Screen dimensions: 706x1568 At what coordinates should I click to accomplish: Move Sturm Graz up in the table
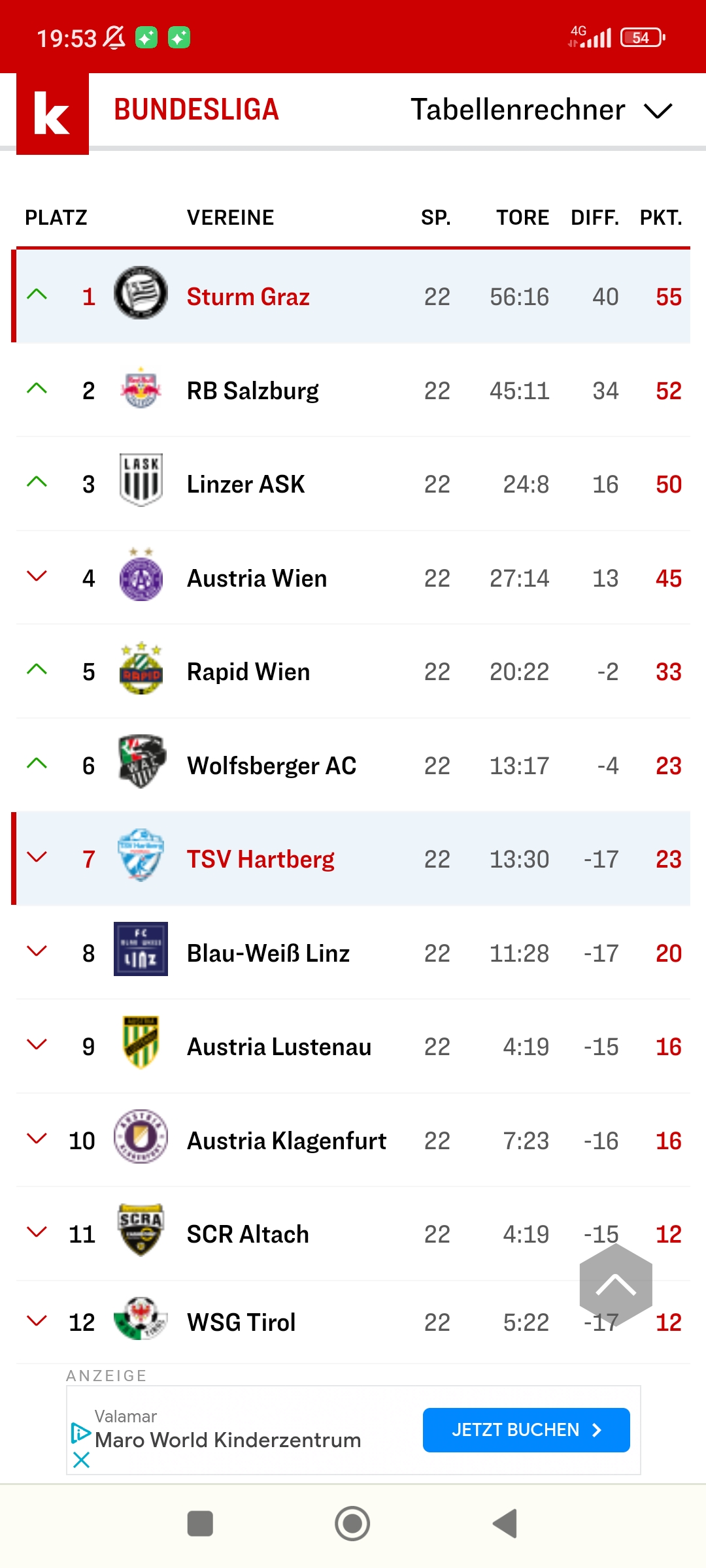coord(37,295)
